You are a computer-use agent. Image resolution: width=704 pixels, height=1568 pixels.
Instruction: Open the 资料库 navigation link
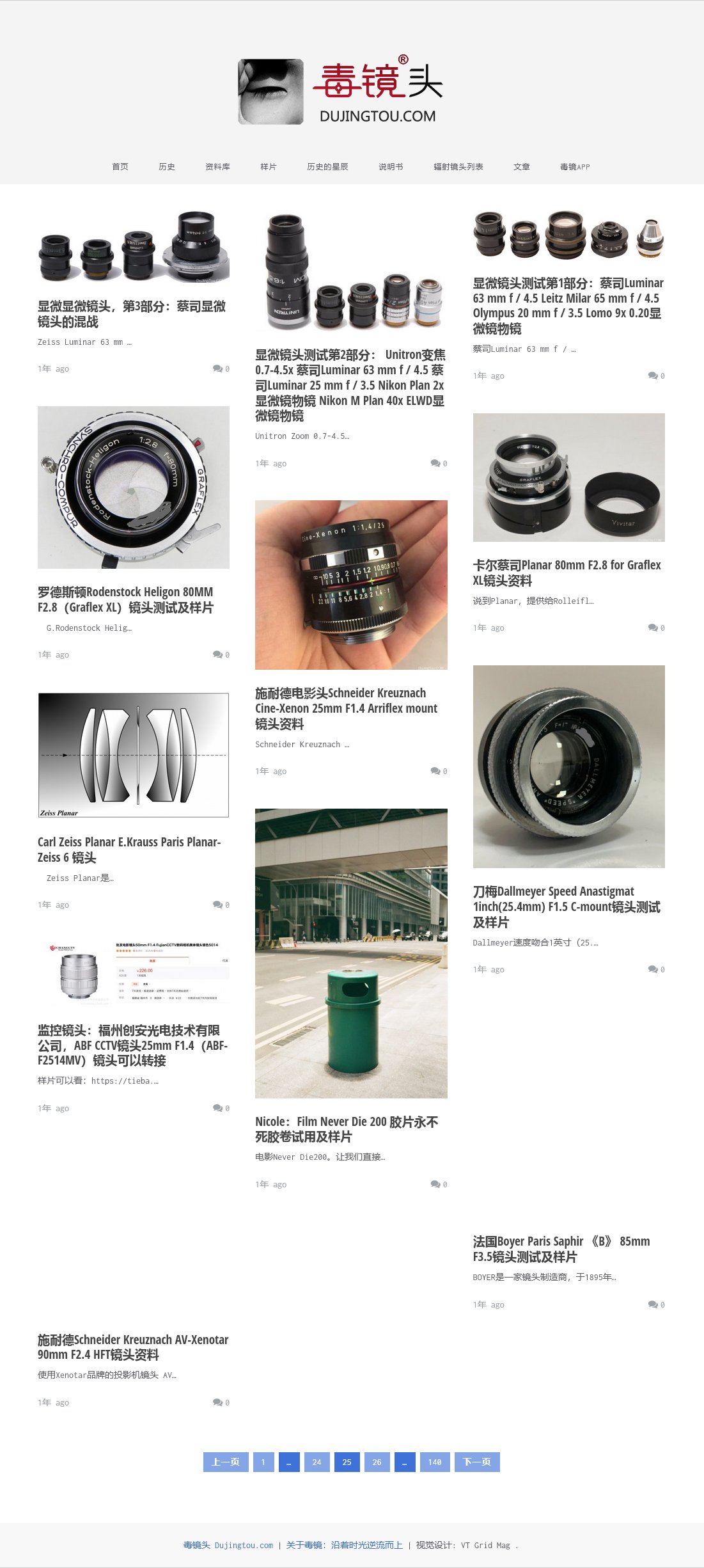tap(217, 167)
